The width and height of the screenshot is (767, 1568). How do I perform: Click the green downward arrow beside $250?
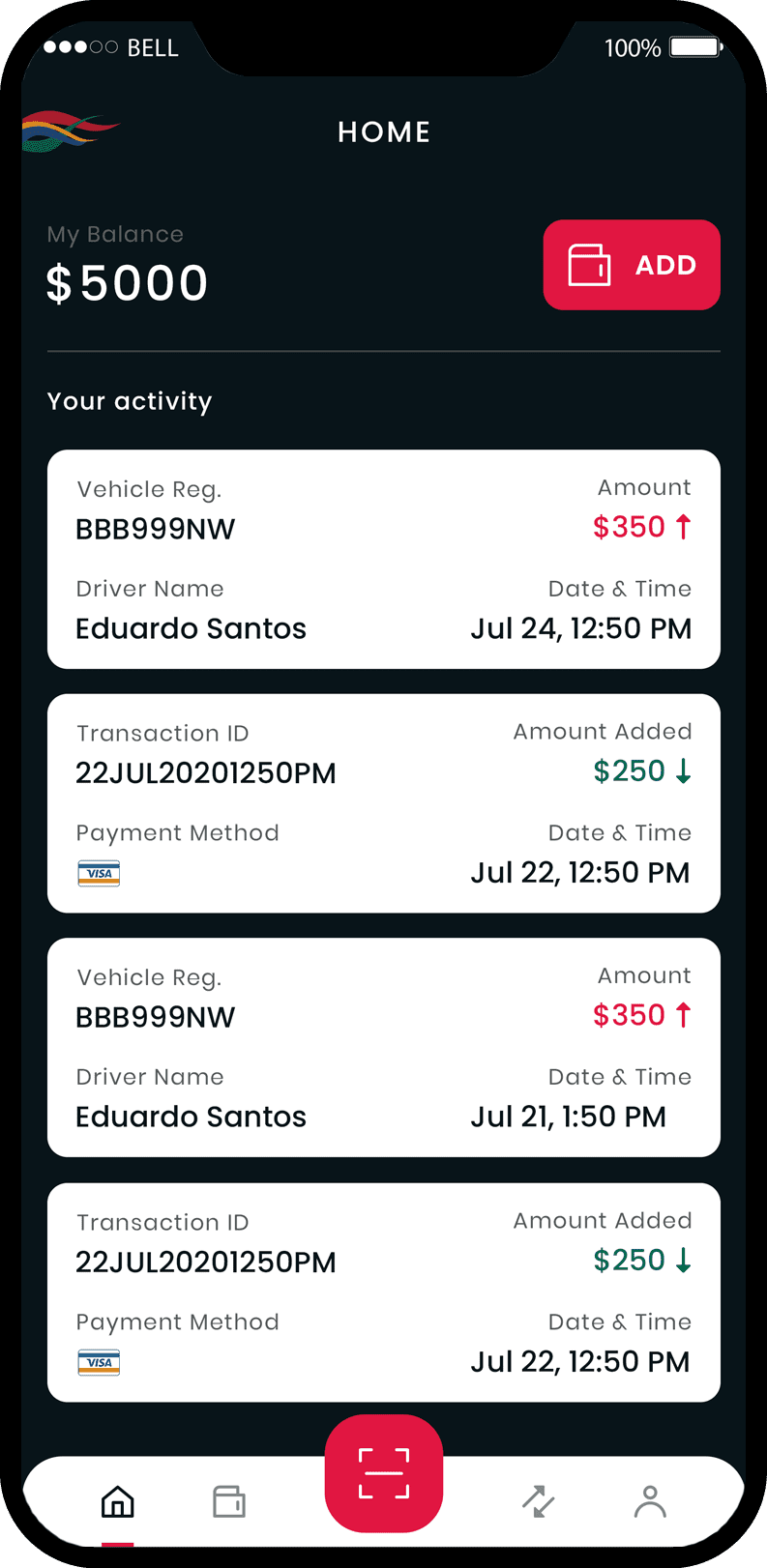pyautogui.click(x=684, y=770)
